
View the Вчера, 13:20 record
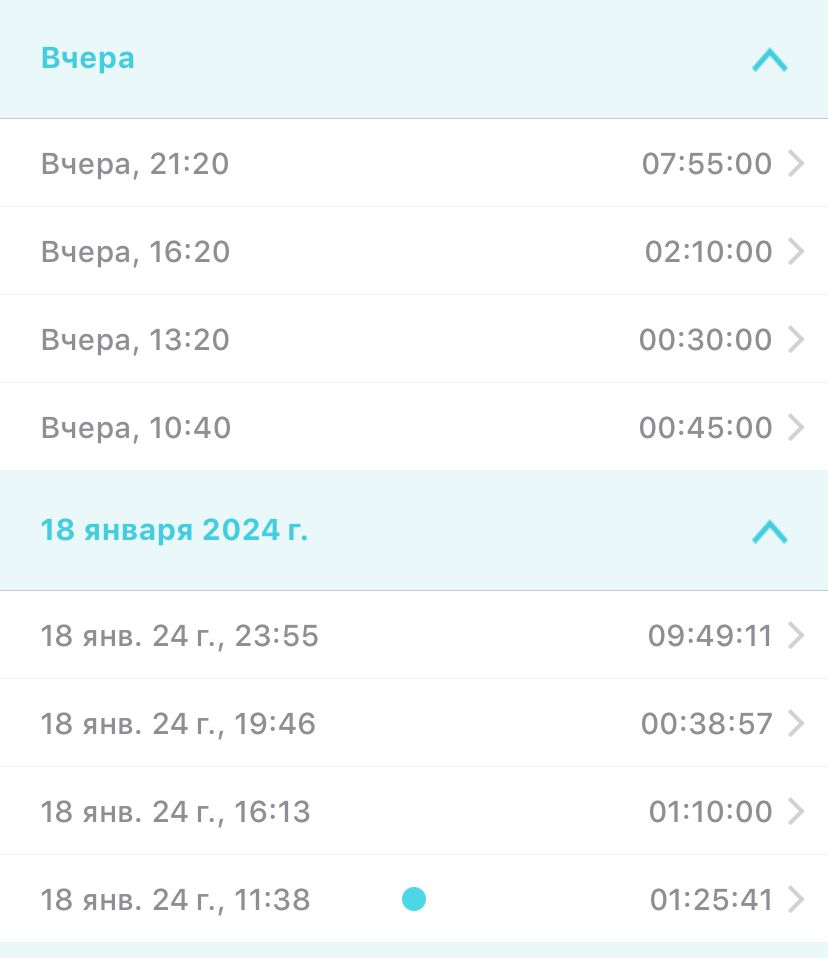tap(414, 339)
